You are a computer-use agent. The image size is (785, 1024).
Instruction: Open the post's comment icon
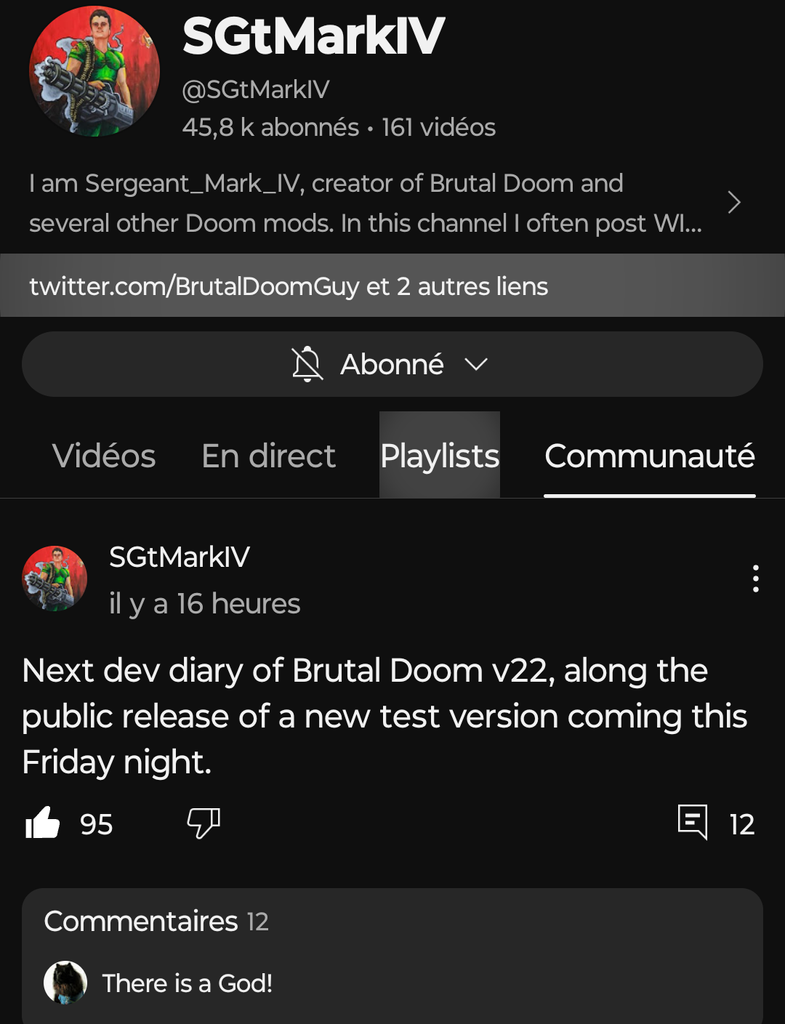click(x=693, y=823)
